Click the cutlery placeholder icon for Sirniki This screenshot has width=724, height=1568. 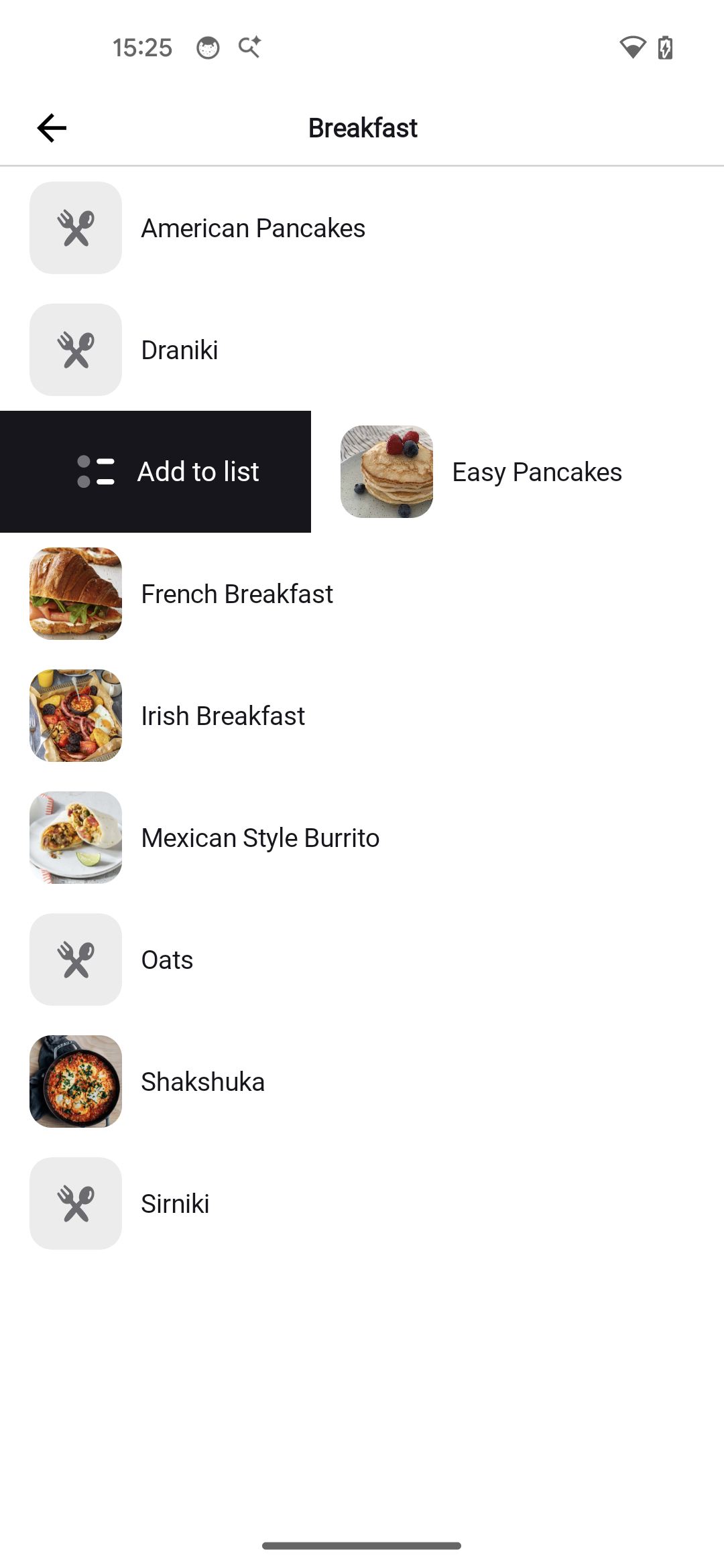click(75, 1203)
